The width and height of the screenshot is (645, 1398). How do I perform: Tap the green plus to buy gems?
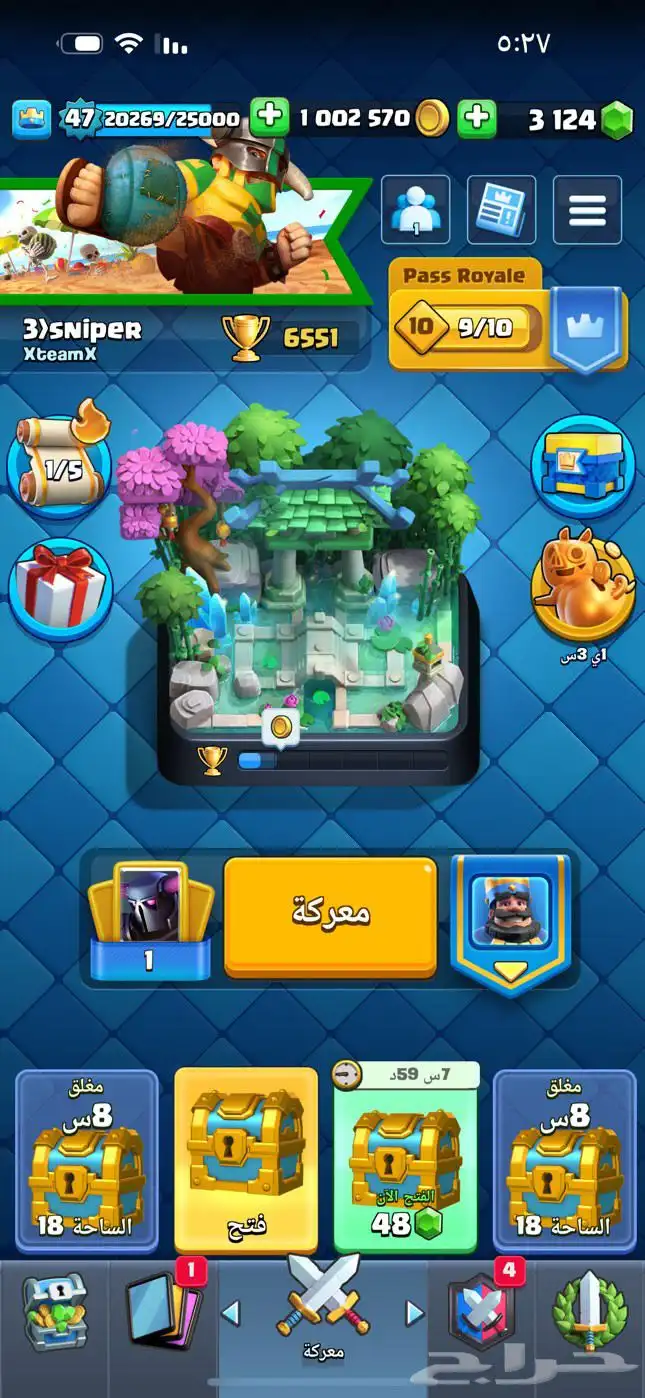(477, 118)
